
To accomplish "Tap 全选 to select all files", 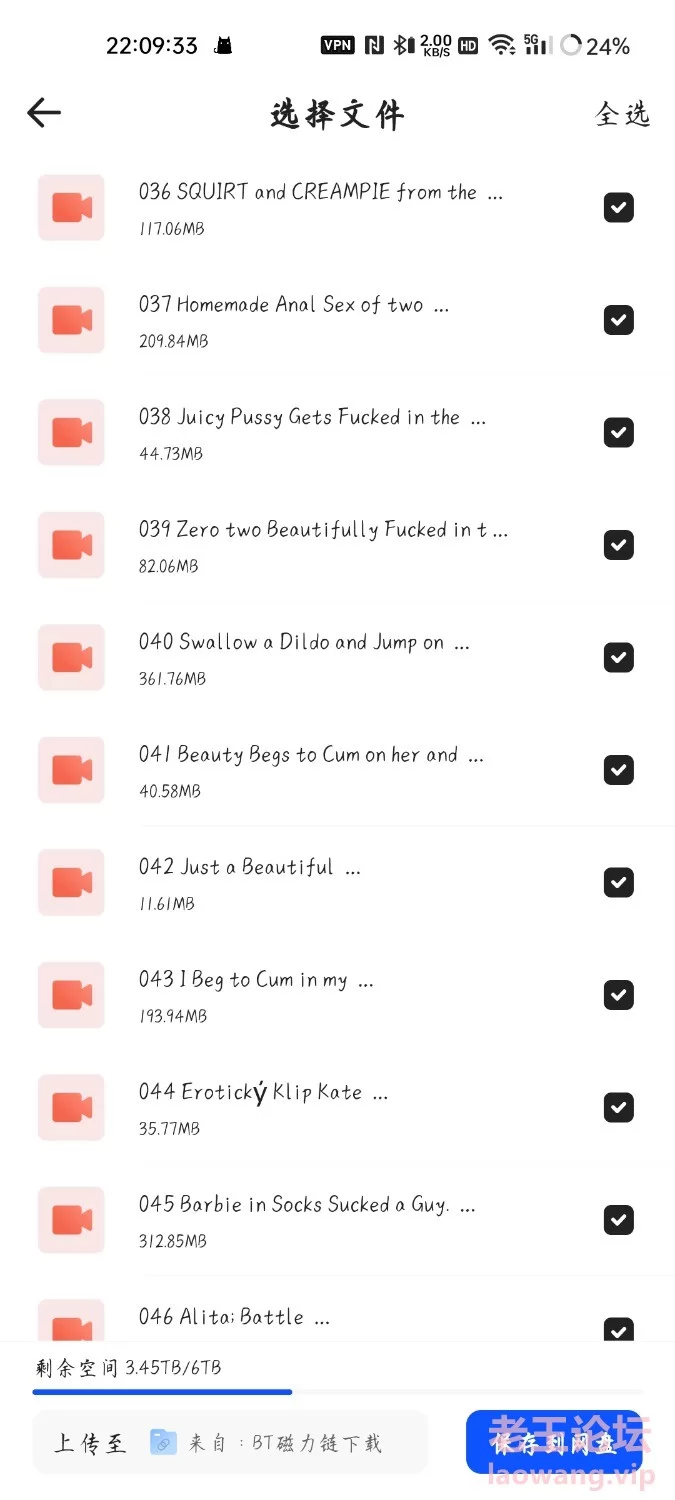I will click(x=622, y=114).
